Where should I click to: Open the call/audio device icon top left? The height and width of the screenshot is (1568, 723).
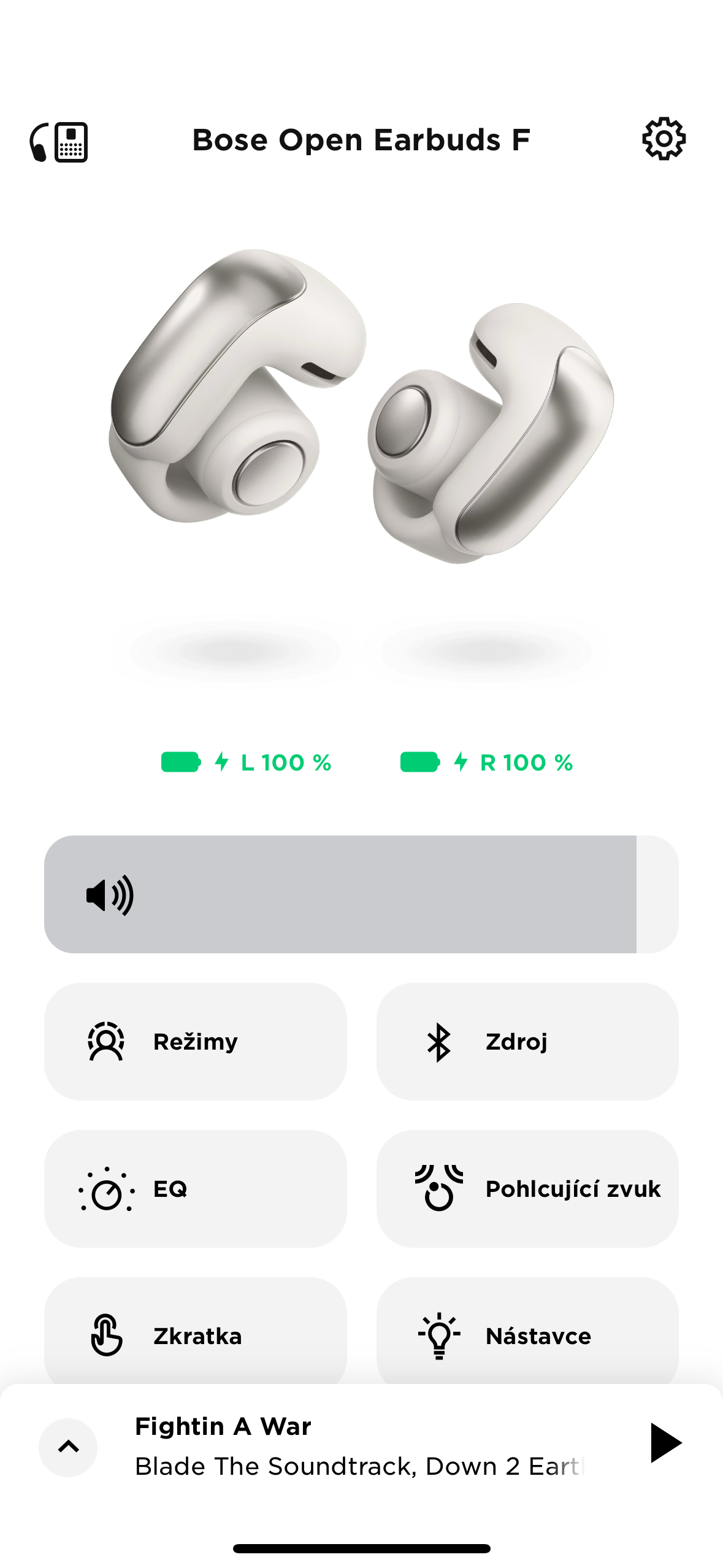click(59, 141)
